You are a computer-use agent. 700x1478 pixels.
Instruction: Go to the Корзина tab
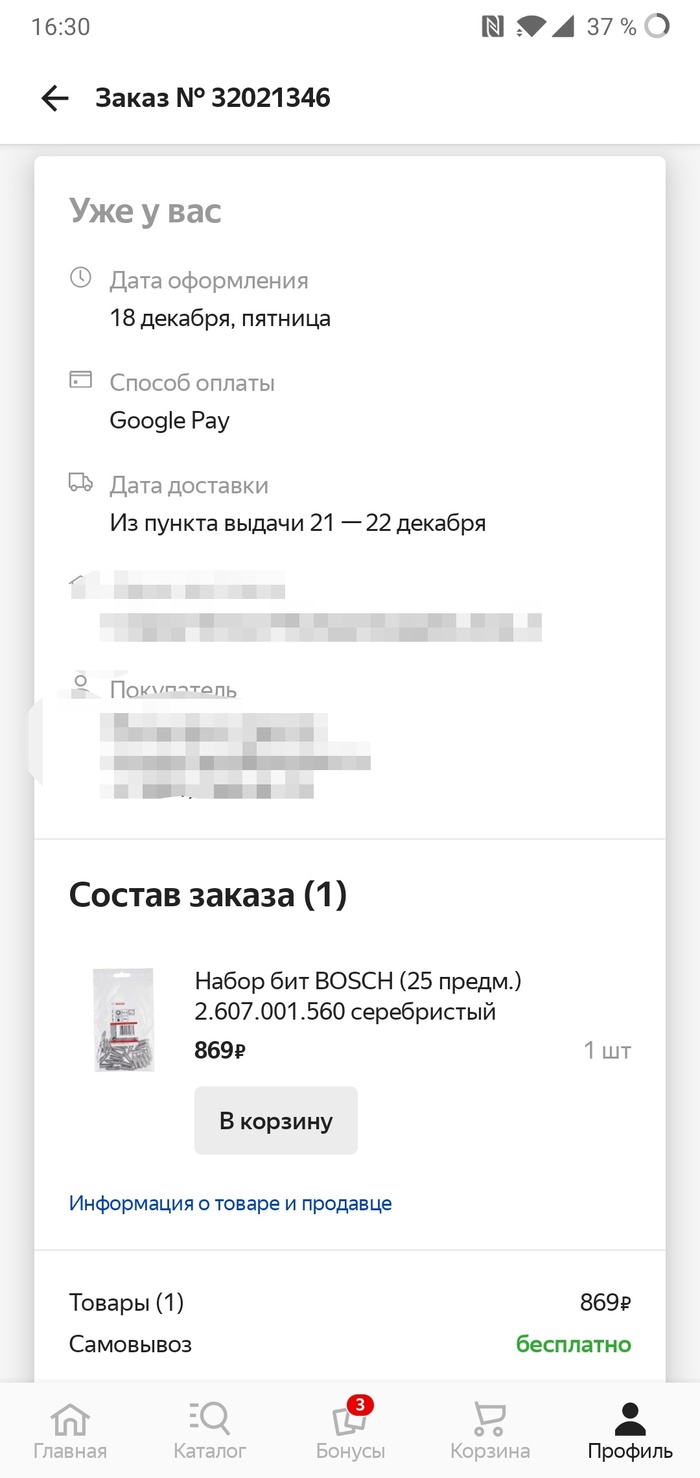[x=490, y=1430]
